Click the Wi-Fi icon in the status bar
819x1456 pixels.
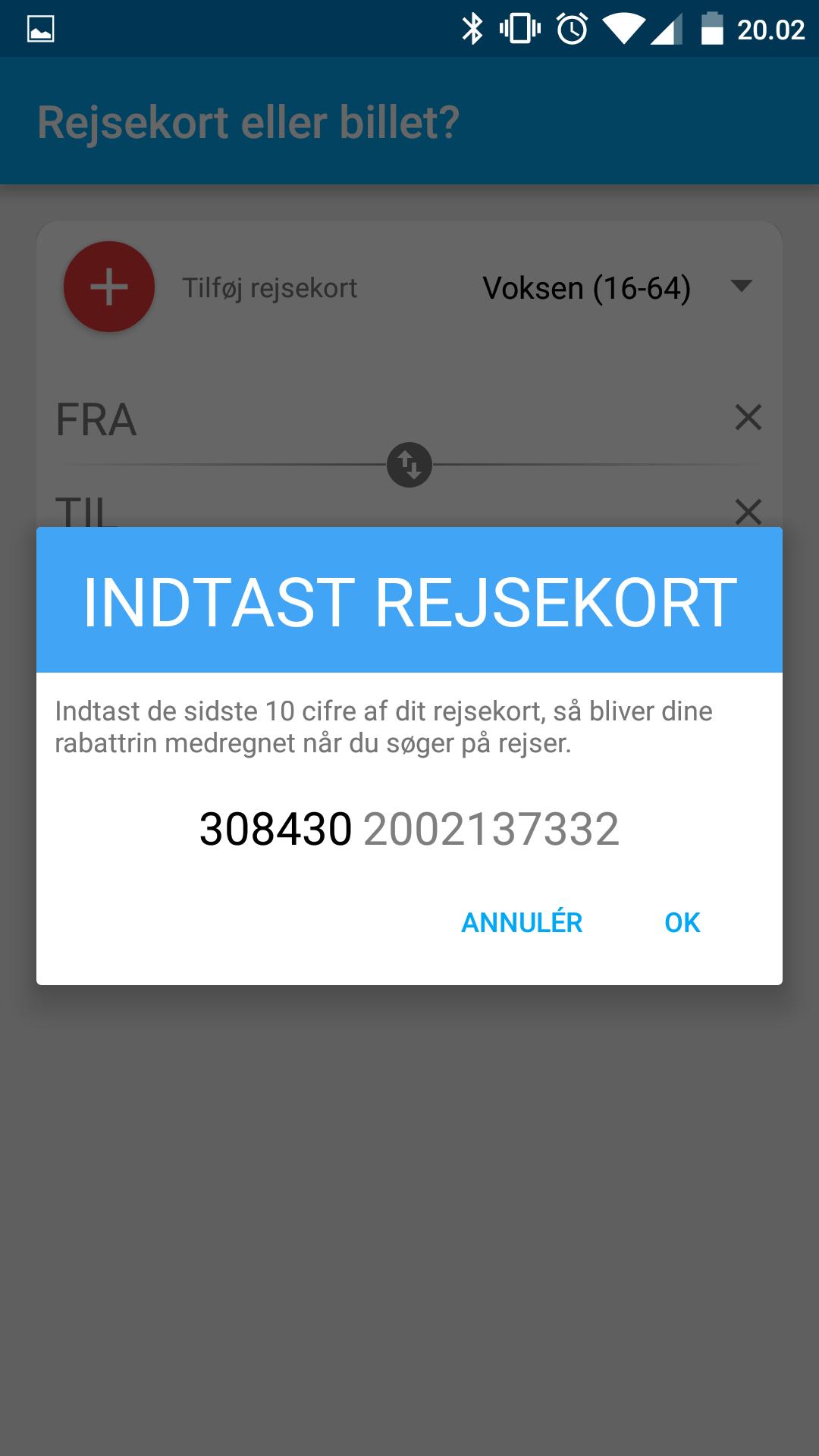(x=624, y=27)
